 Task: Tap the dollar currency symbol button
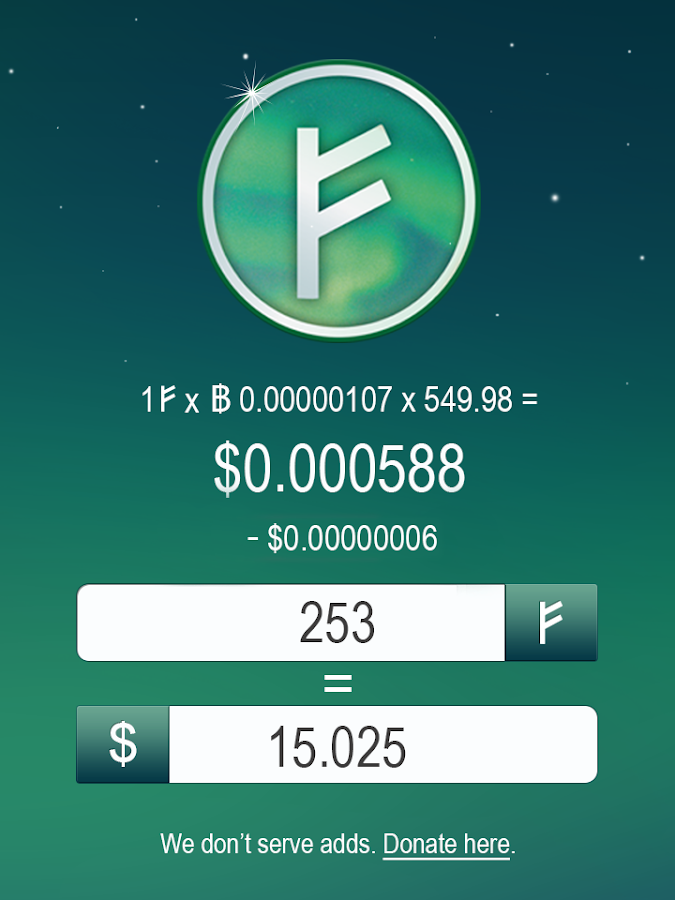tap(123, 745)
